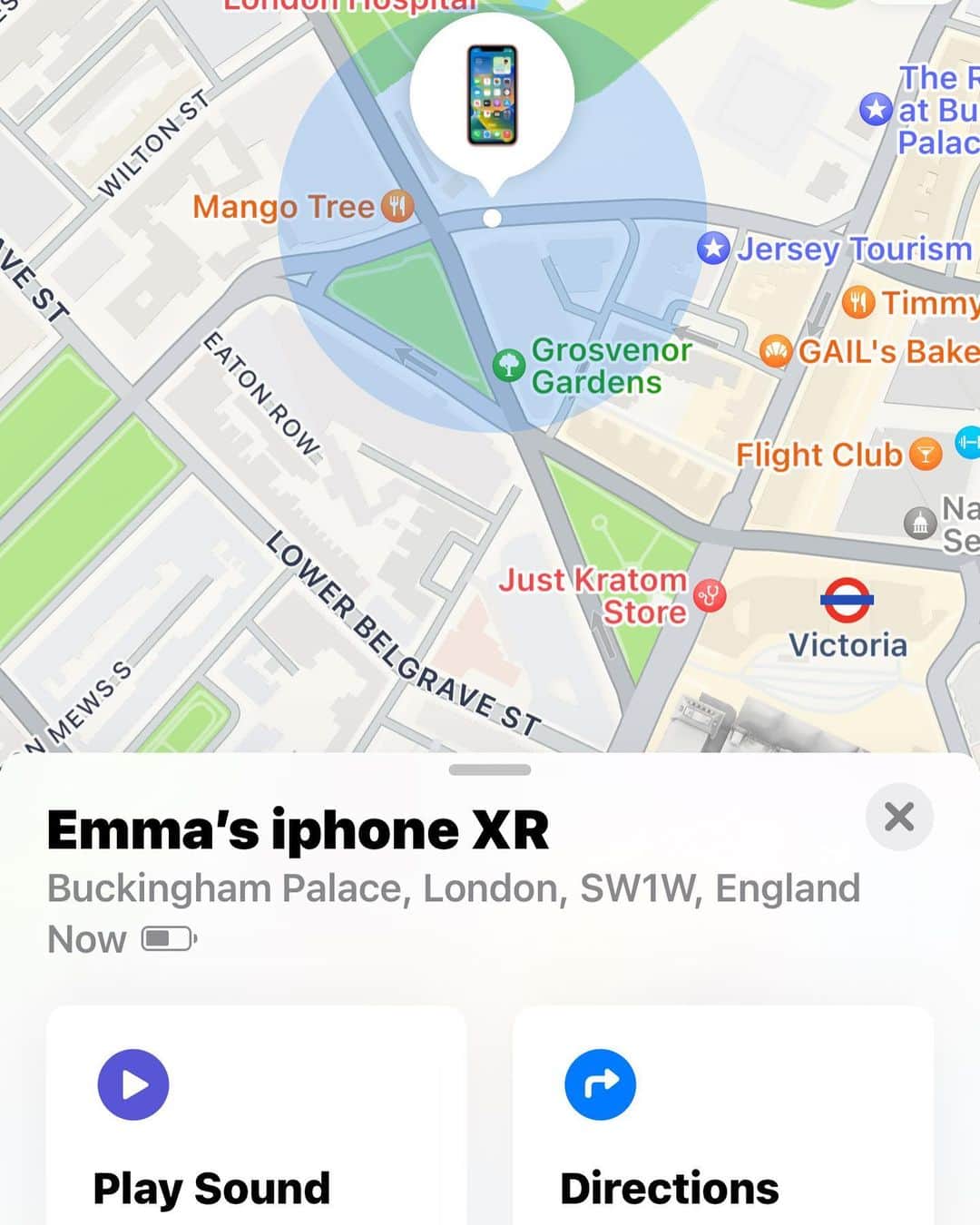Open Flight Club place marker
The height and width of the screenshot is (1225, 980).
point(925,454)
